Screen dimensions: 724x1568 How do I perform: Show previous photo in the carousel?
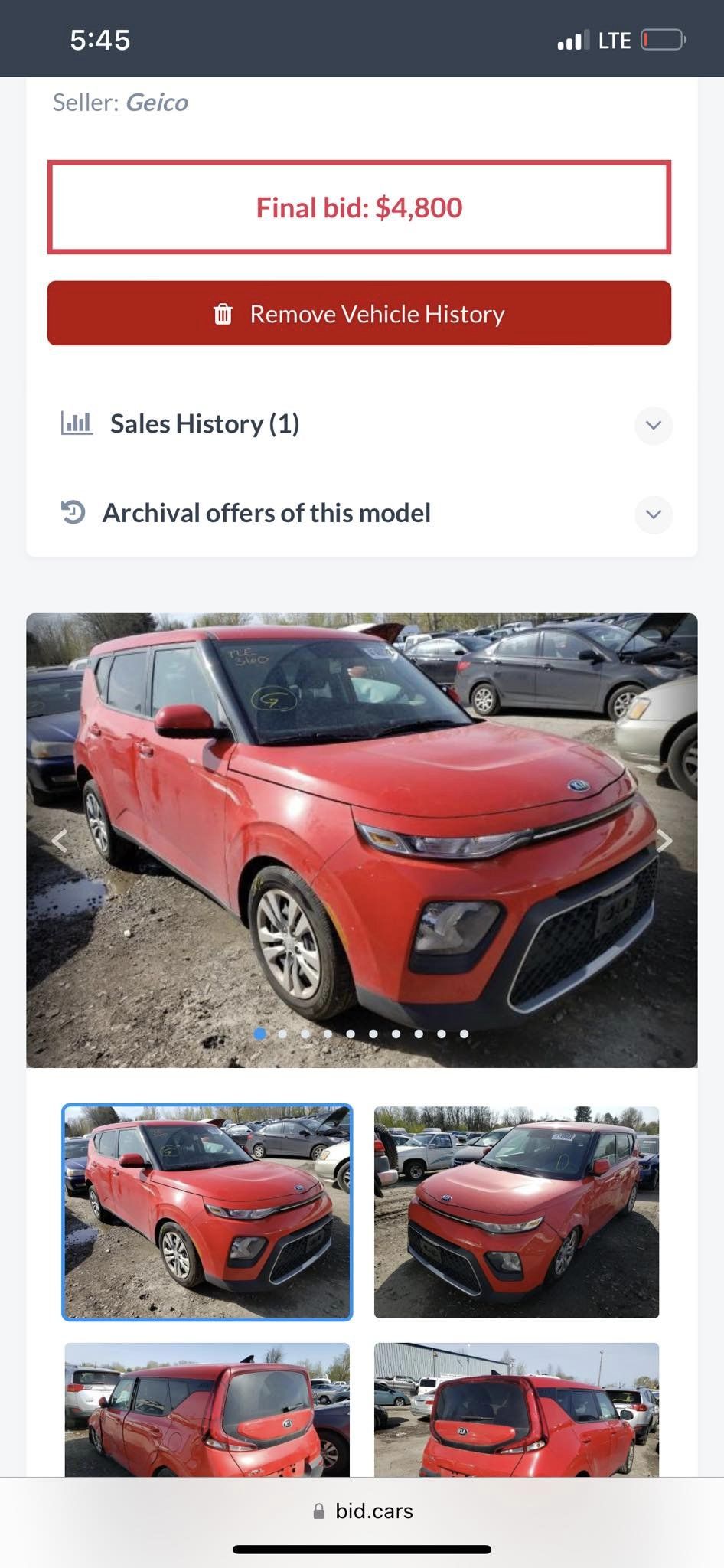click(x=60, y=841)
